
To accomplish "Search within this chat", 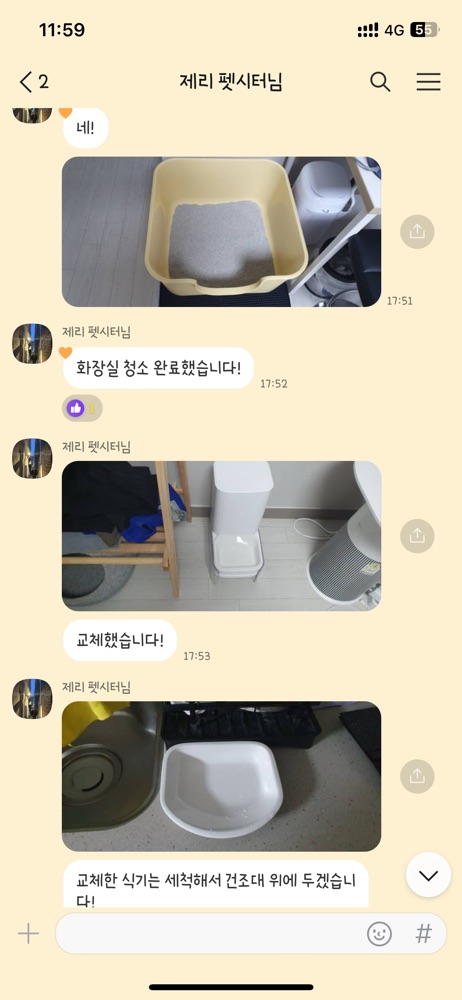I will tap(380, 82).
